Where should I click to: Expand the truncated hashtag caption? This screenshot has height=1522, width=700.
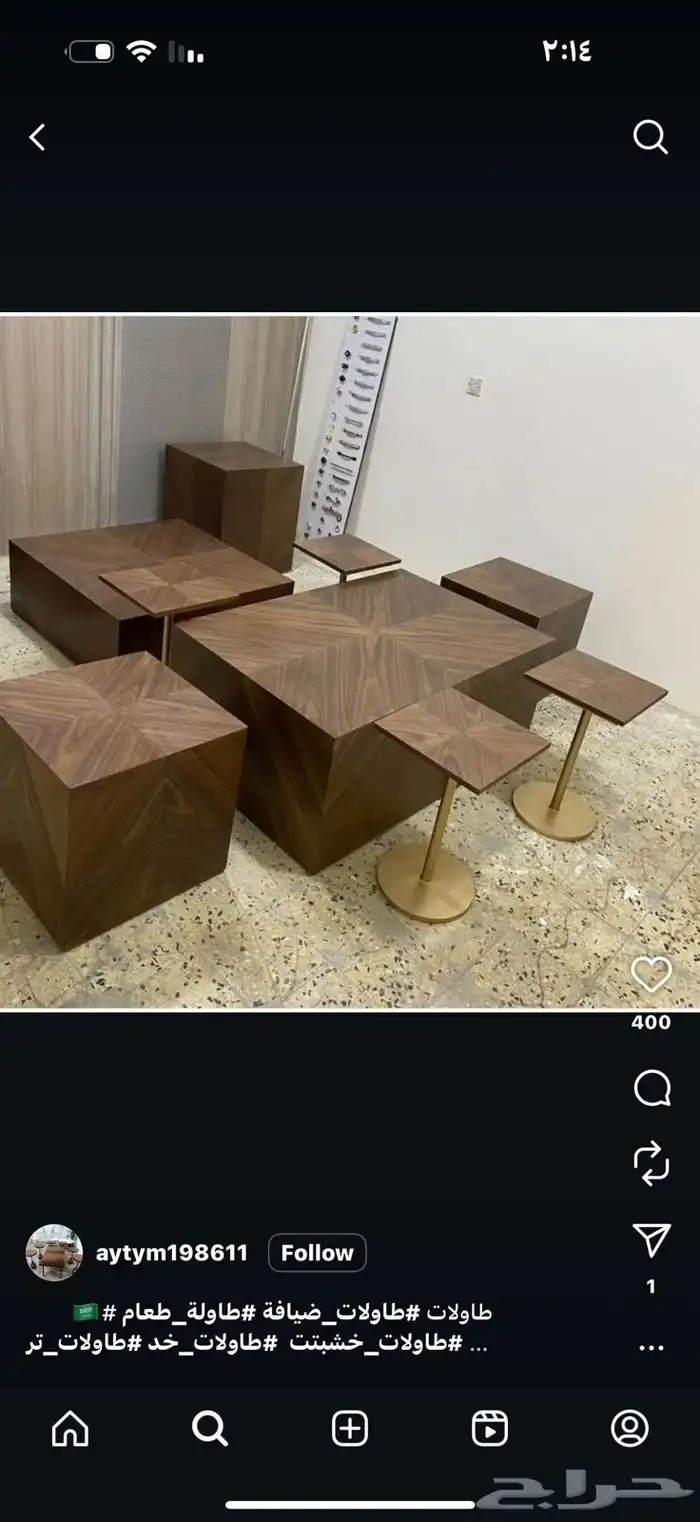coord(478,1346)
